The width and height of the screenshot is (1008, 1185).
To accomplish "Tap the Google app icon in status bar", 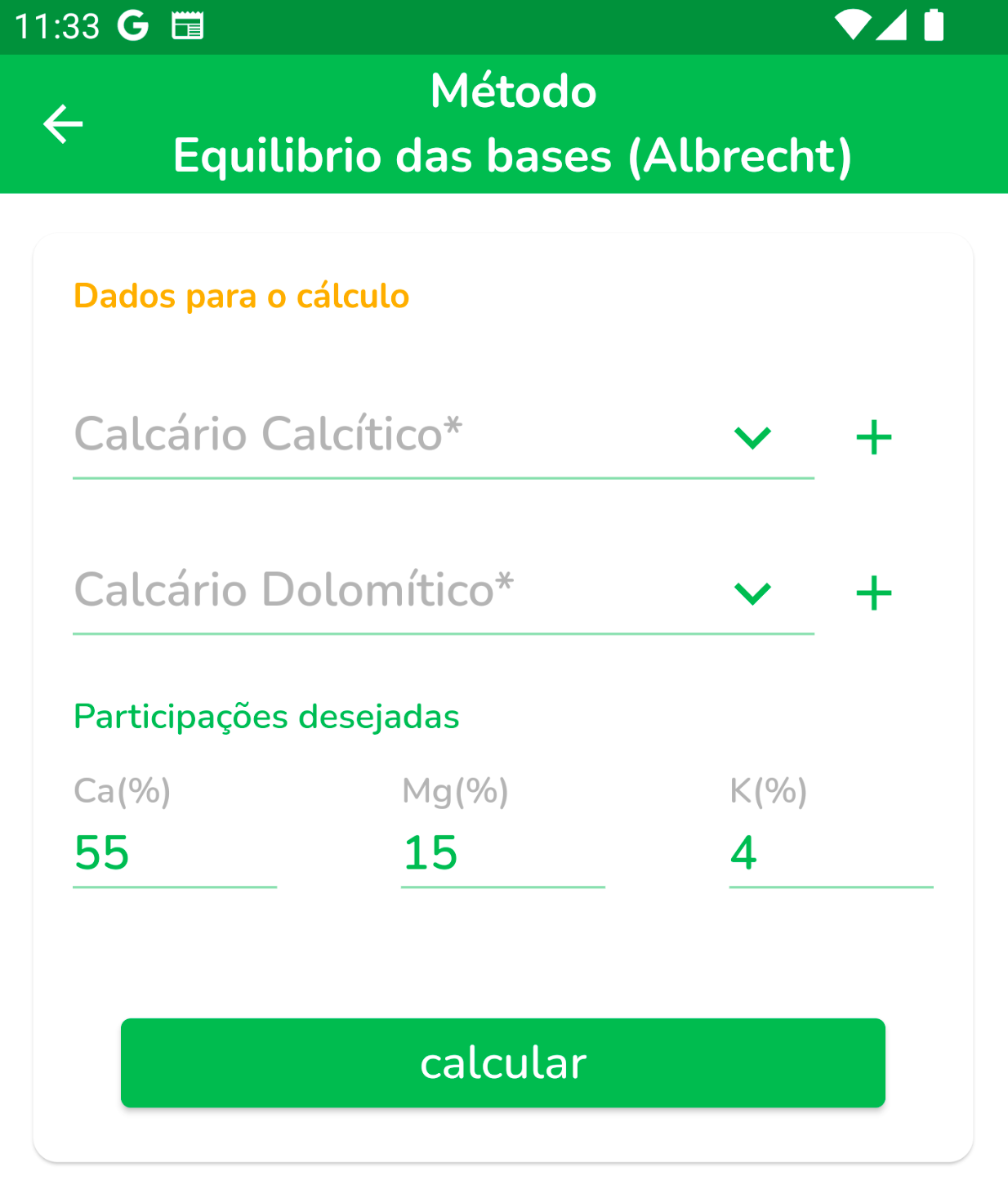I will point(131,25).
